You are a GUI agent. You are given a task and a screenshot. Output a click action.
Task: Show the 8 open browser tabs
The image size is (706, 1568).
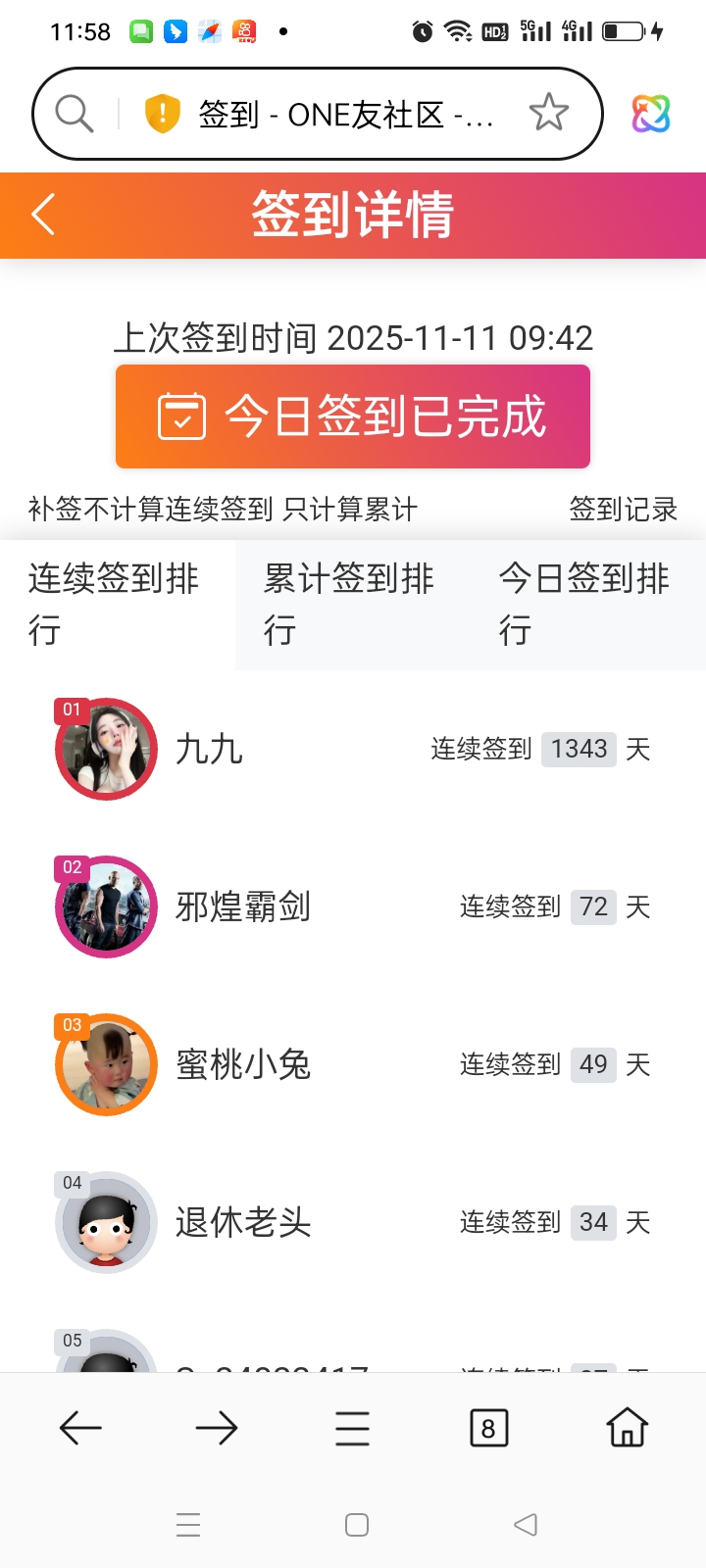[x=488, y=1428]
